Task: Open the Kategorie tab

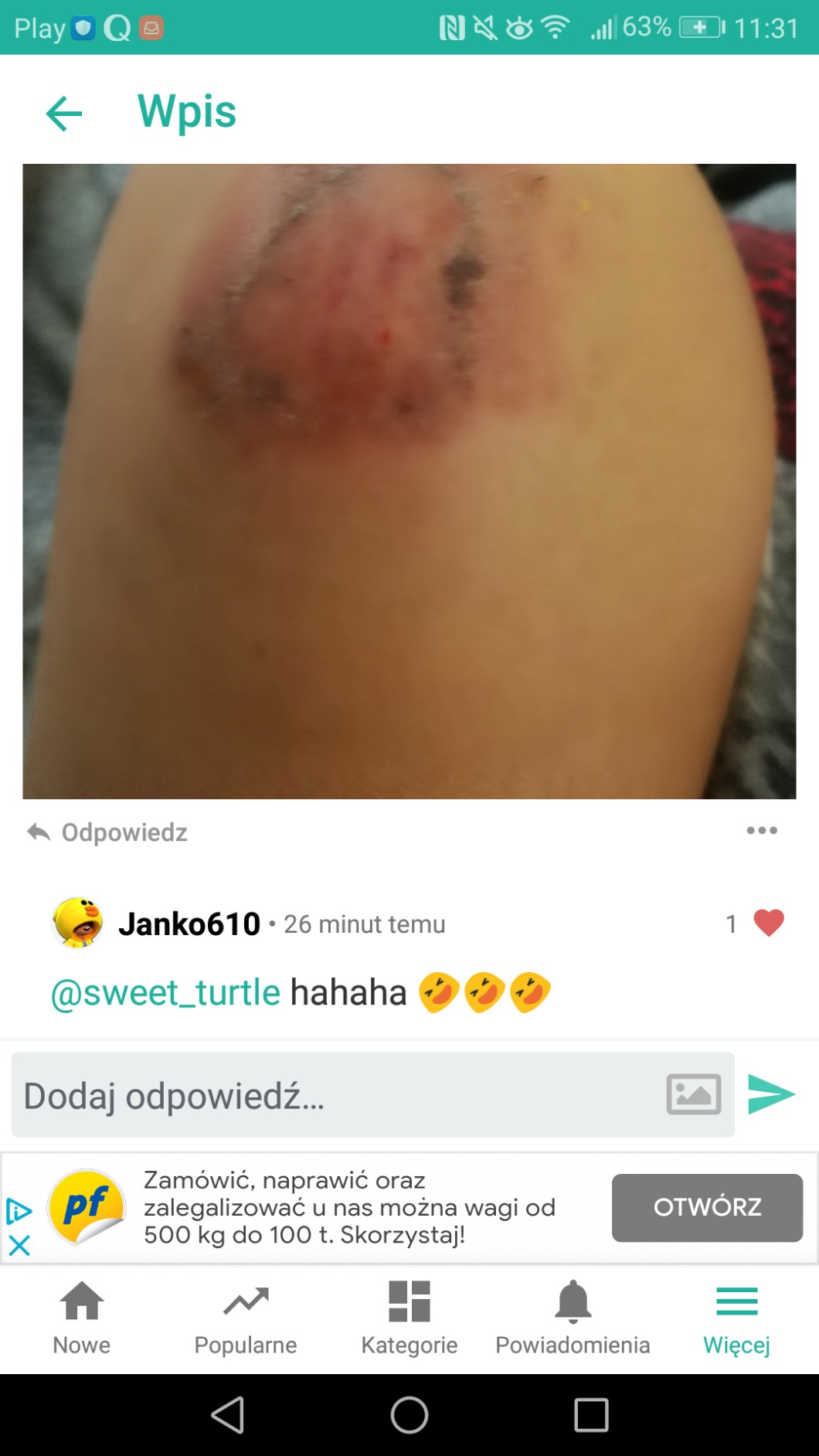Action: pos(409,1318)
